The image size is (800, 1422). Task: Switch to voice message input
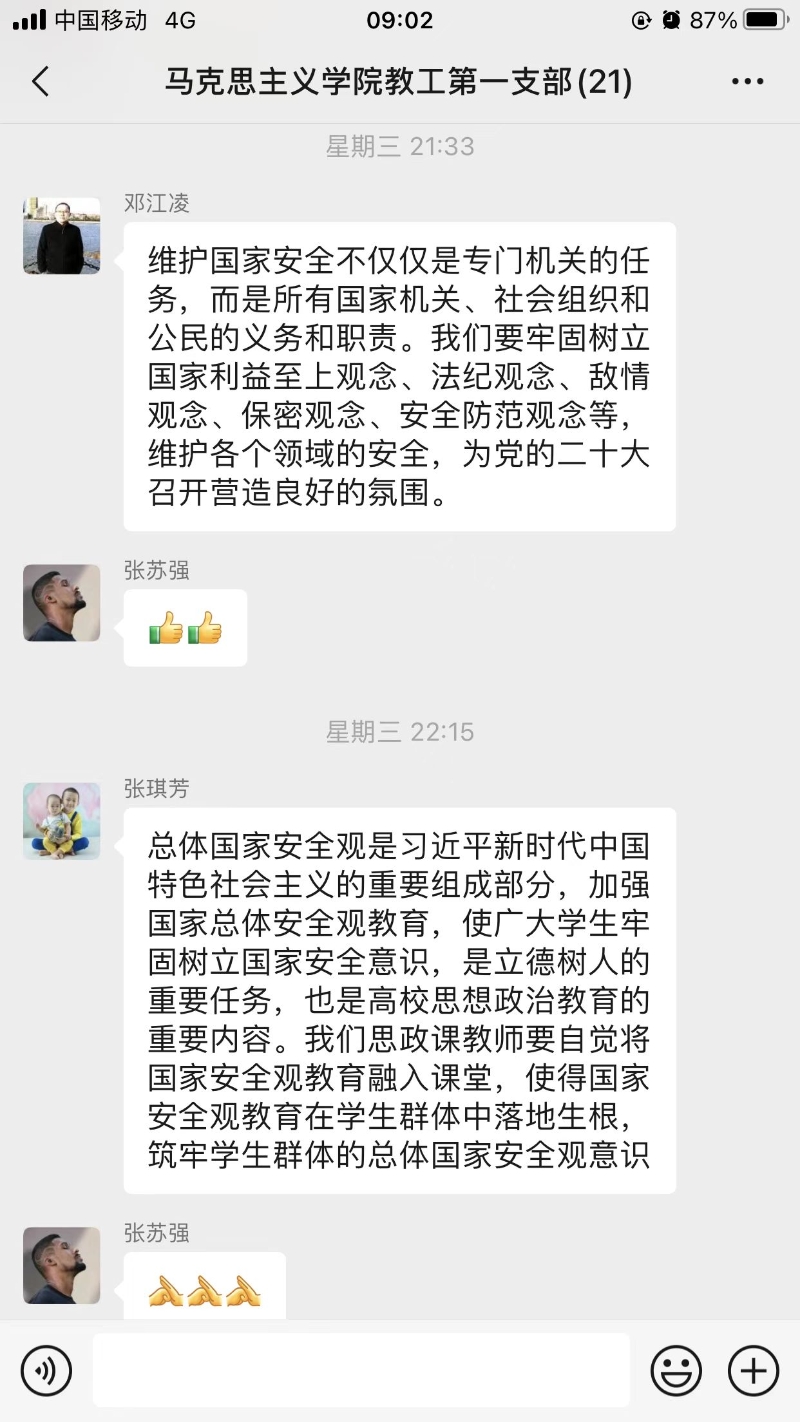(46, 1370)
